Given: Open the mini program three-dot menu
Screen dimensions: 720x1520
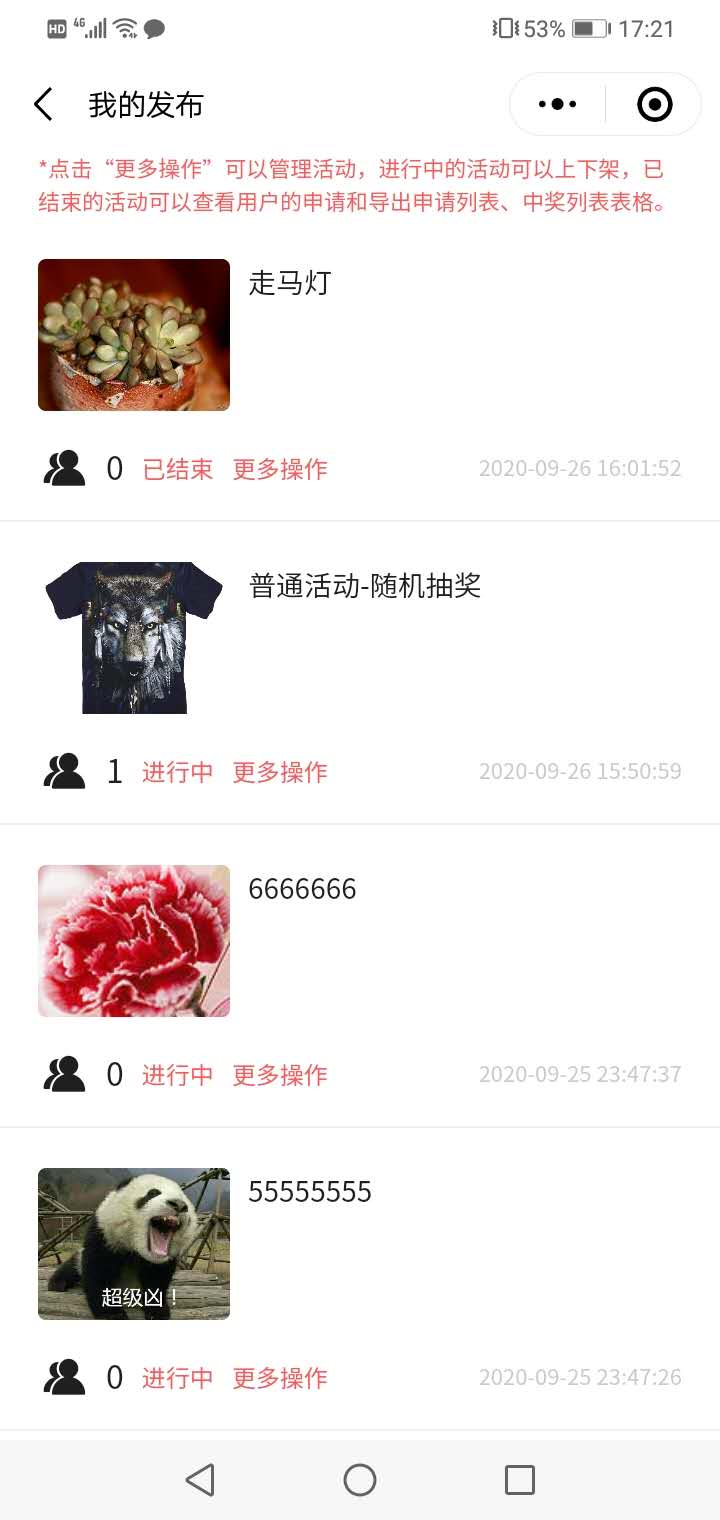Looking at the screenshot, I should (x=558, y=104).
